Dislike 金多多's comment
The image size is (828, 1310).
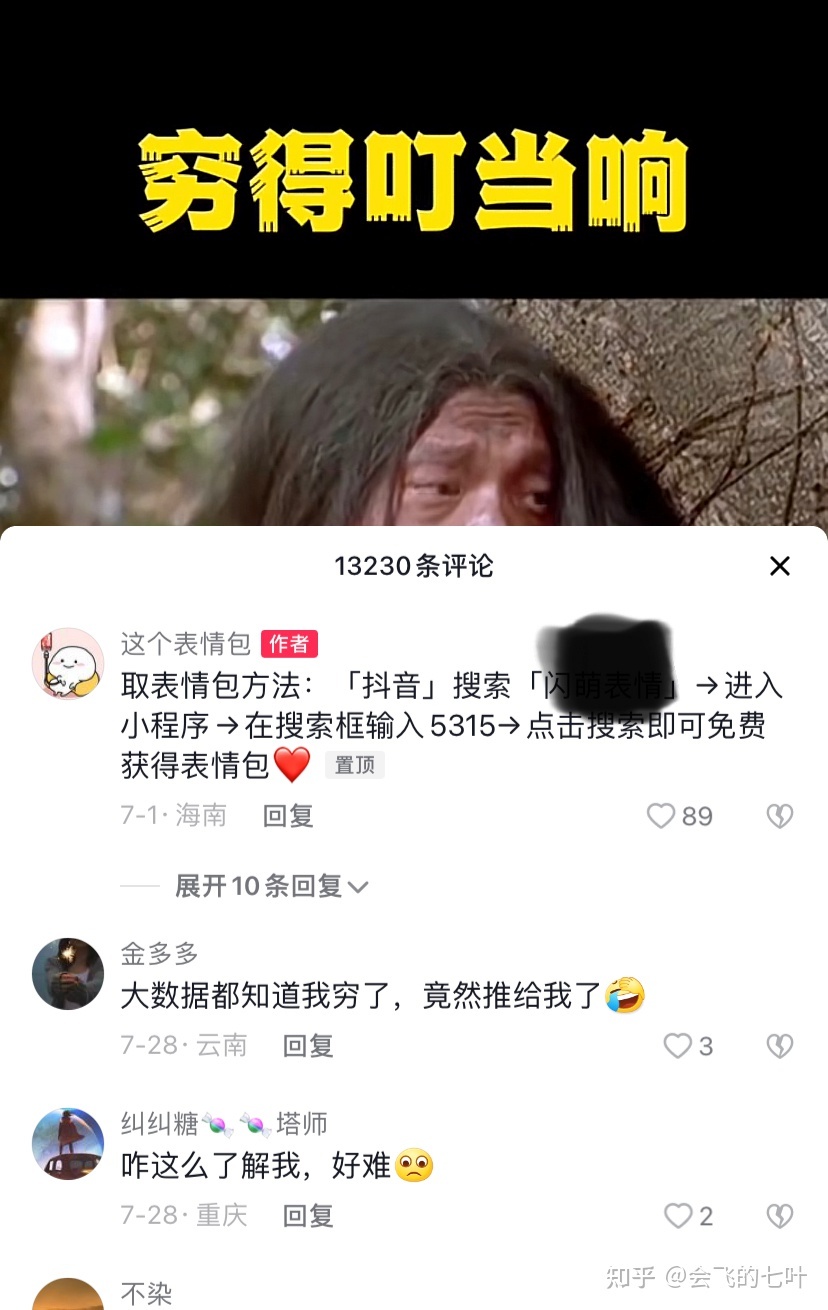tap(779, 1046)
